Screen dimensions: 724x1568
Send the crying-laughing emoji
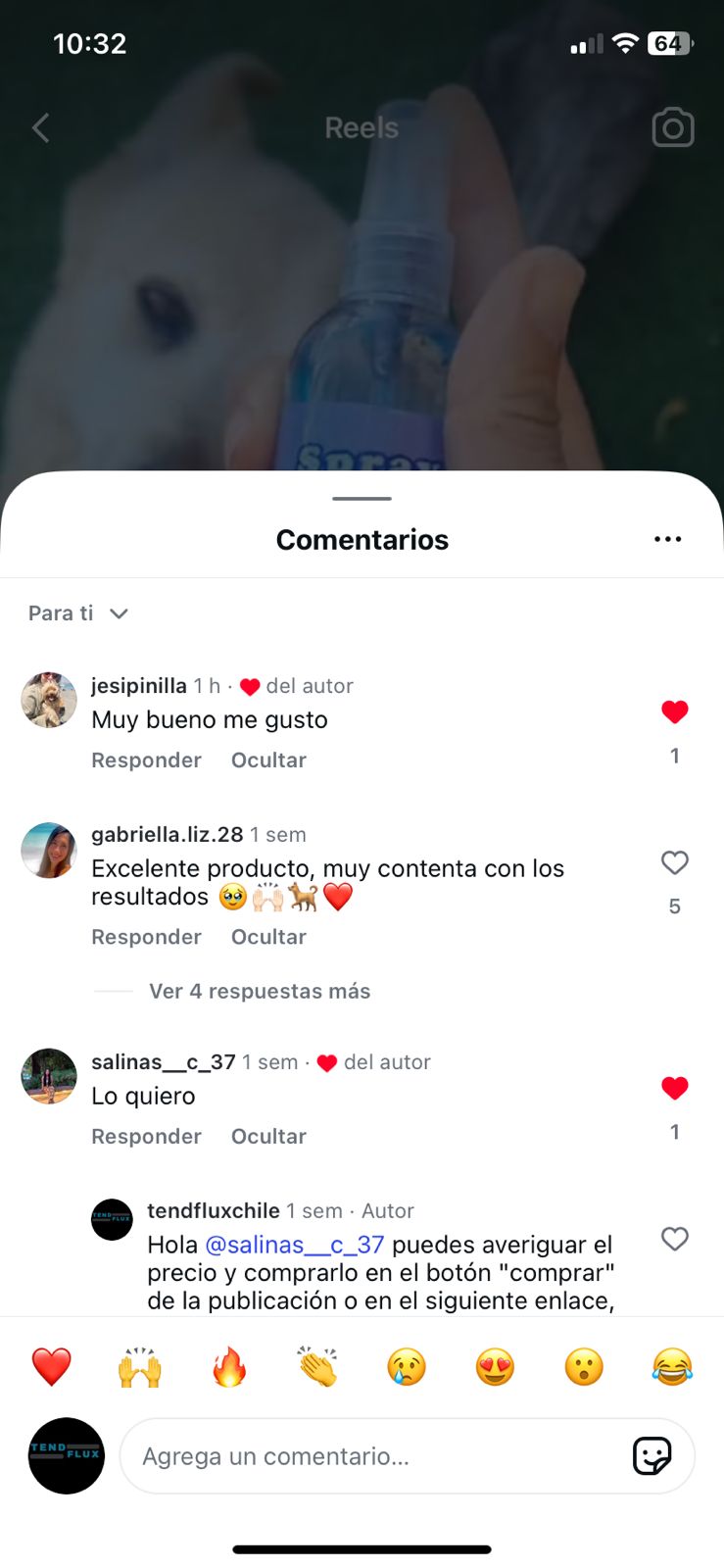(x=672, y=1367)
